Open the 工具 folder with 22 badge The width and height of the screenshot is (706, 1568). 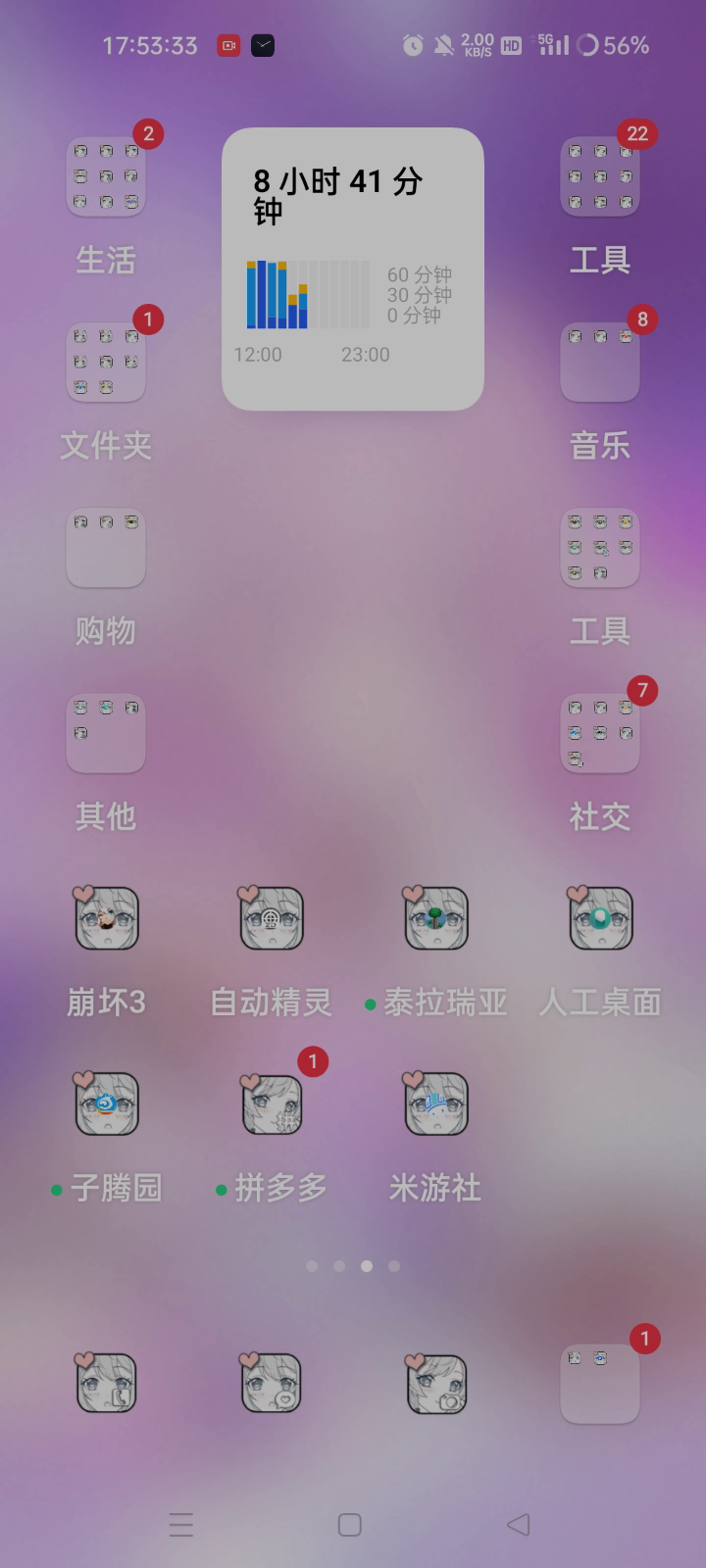point(600,177)
